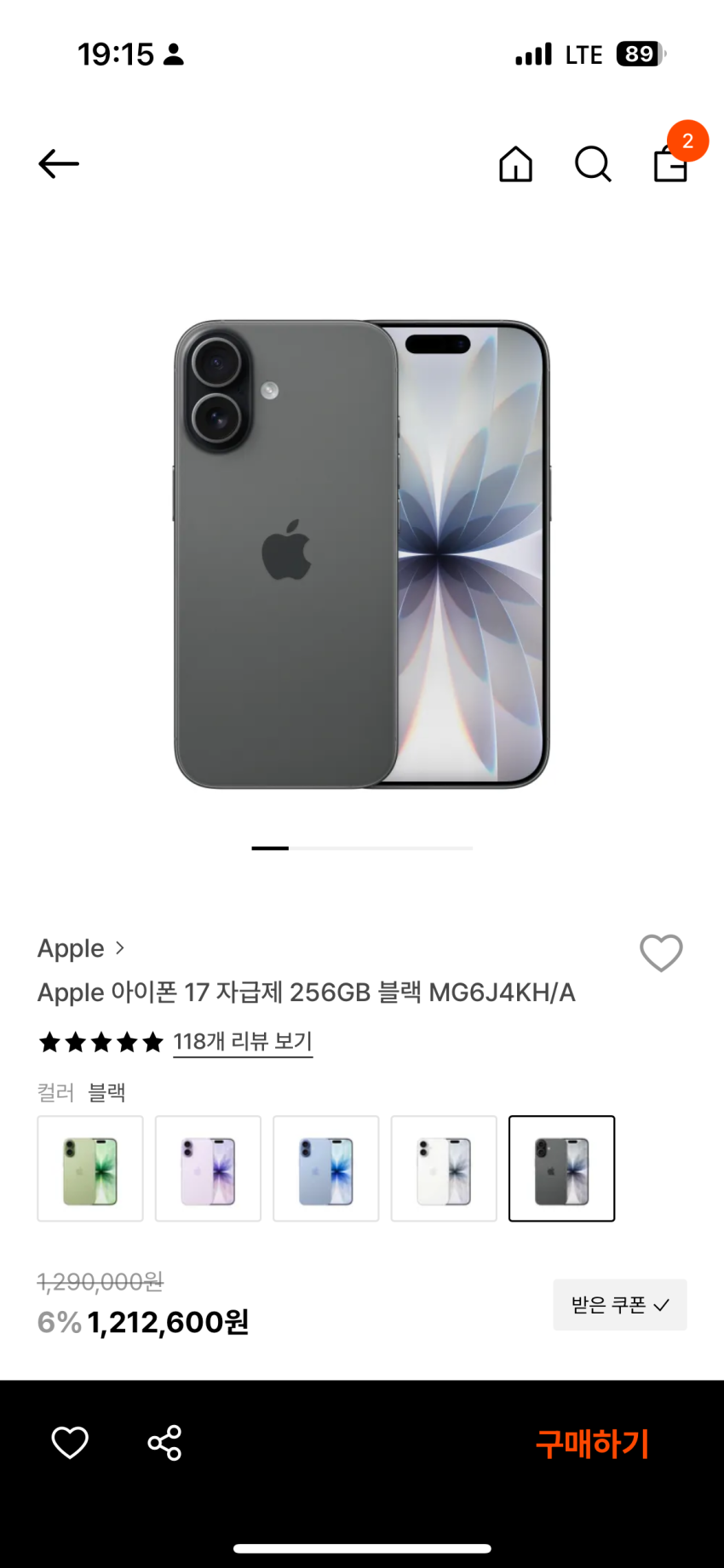Share this product
The height and width of the screenshot is (1568, 724).
[x=164, y=1443]
